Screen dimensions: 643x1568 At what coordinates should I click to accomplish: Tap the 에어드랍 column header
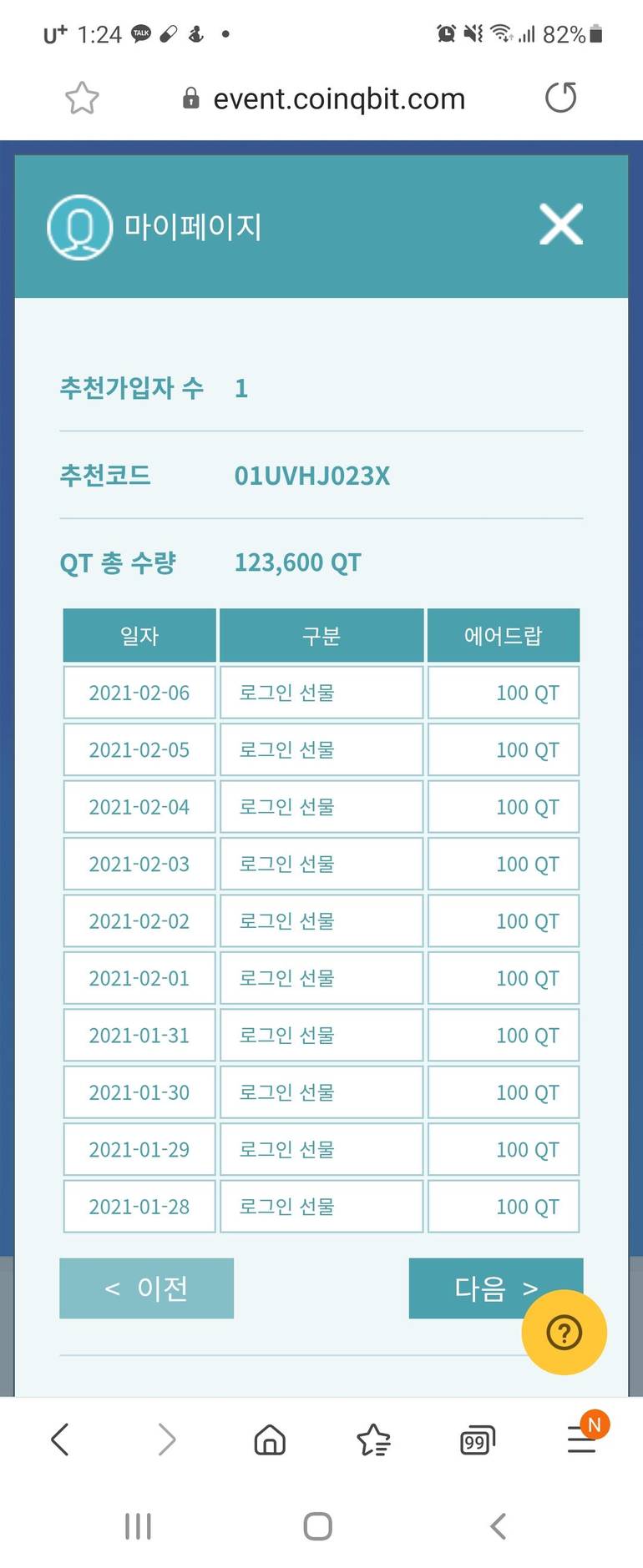[x=504, y=635]
